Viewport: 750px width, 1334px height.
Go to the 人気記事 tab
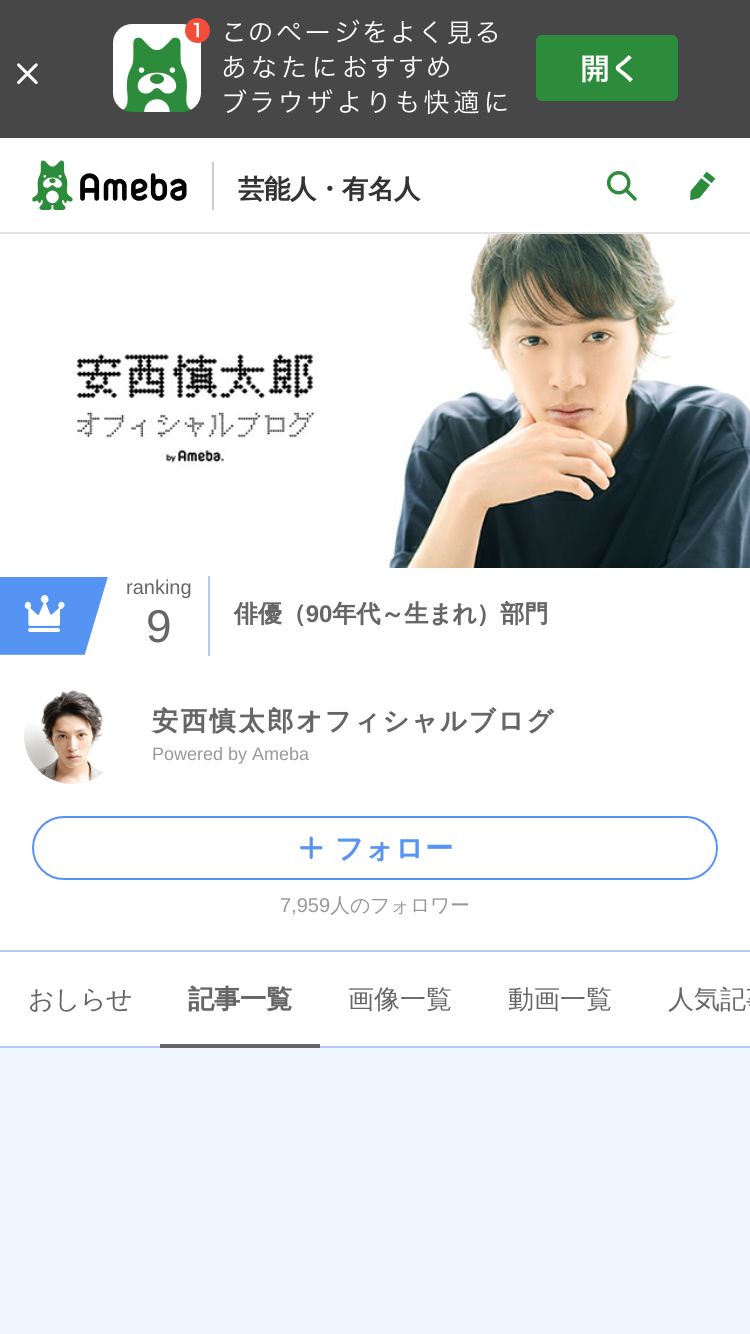(x=708, y=999)
